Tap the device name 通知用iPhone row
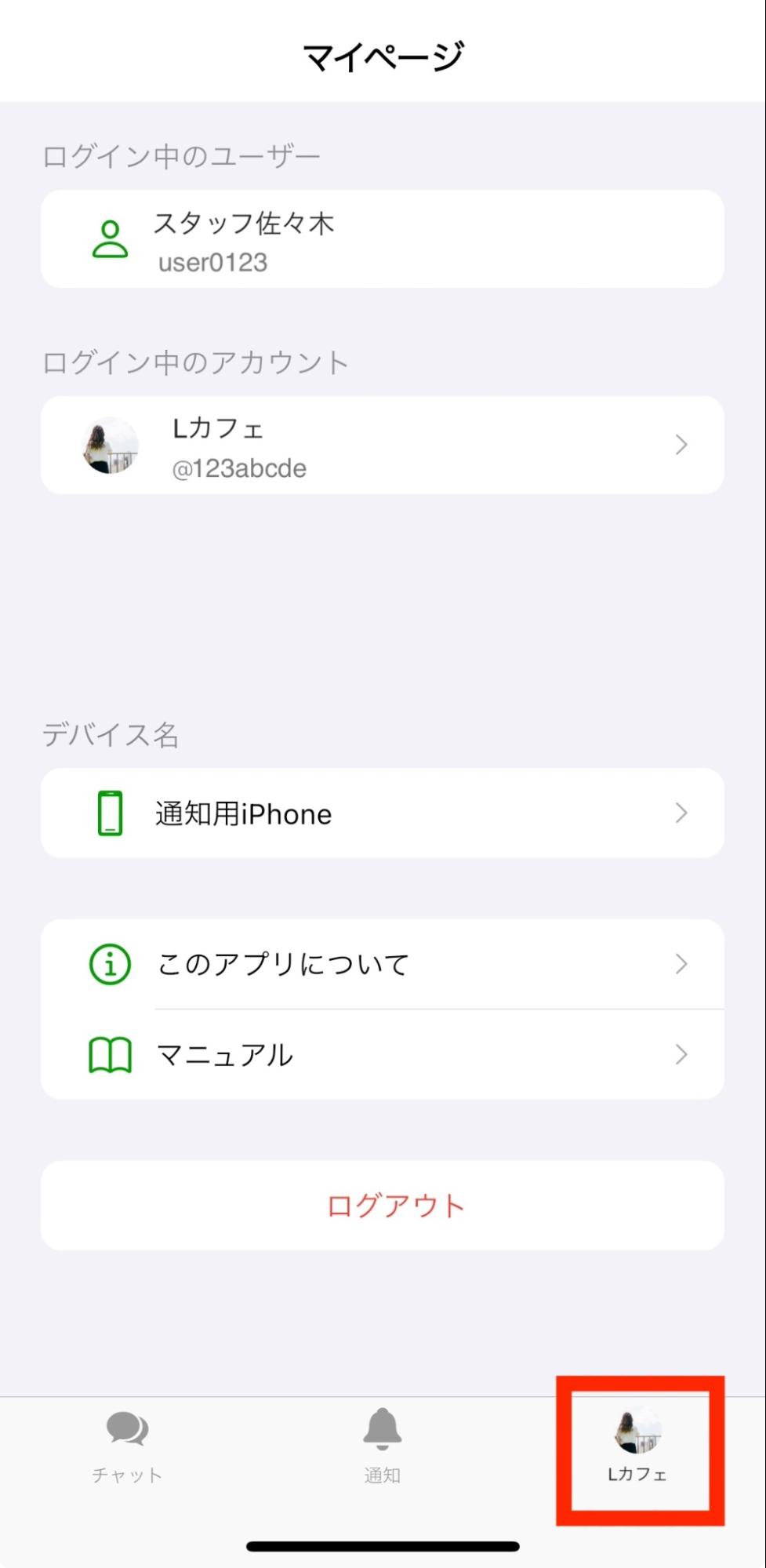Screen dimensions: 766x1568 [x=383, y=813]
